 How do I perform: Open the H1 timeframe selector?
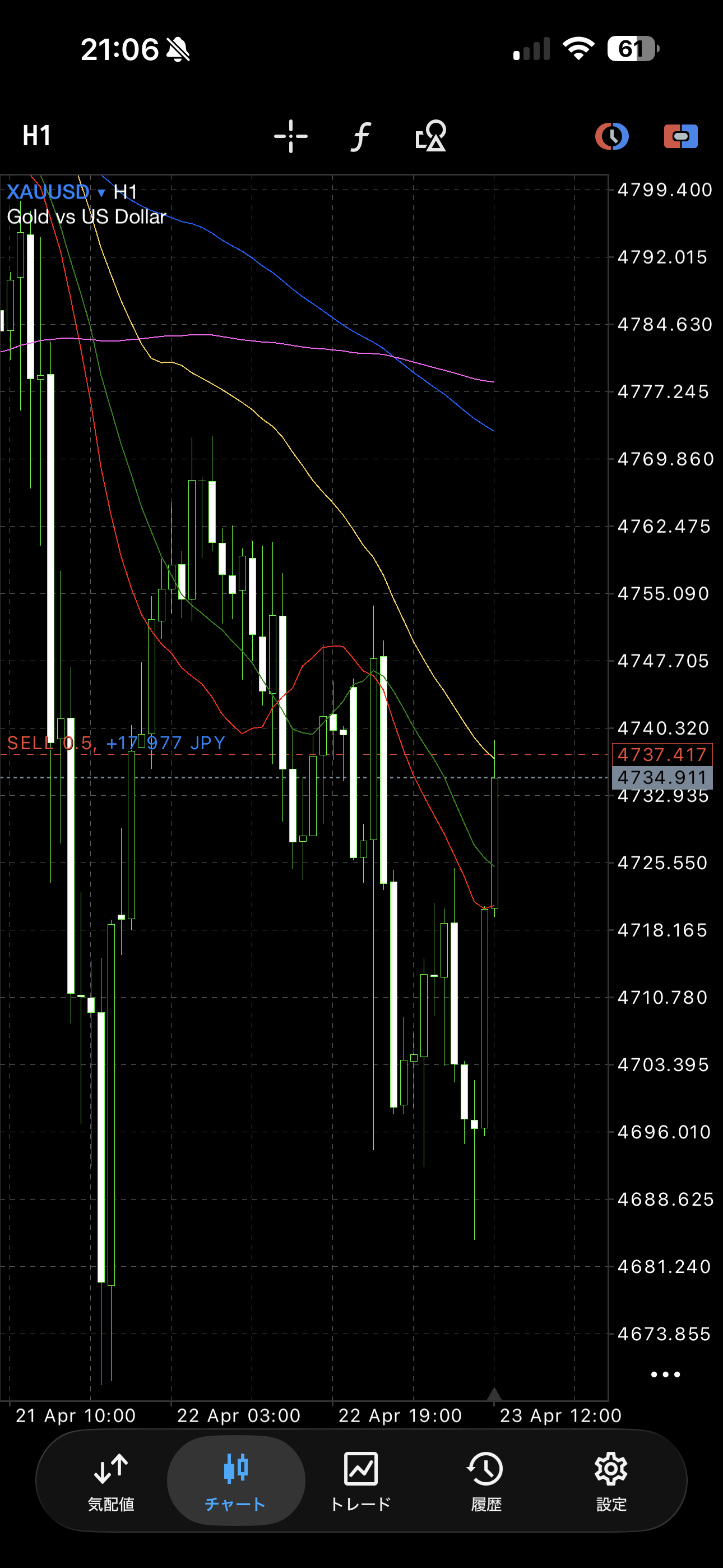36,135
